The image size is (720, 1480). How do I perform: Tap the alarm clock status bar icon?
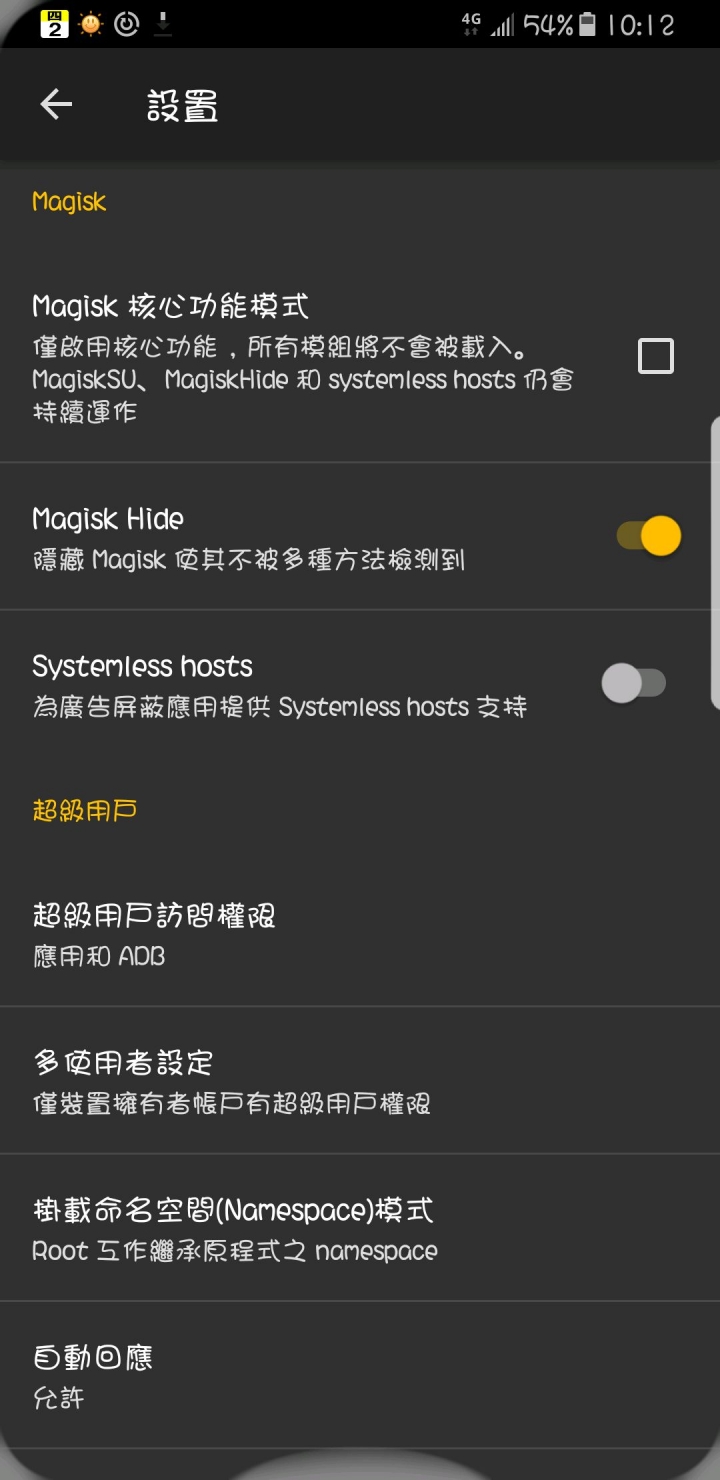point(126,24)
